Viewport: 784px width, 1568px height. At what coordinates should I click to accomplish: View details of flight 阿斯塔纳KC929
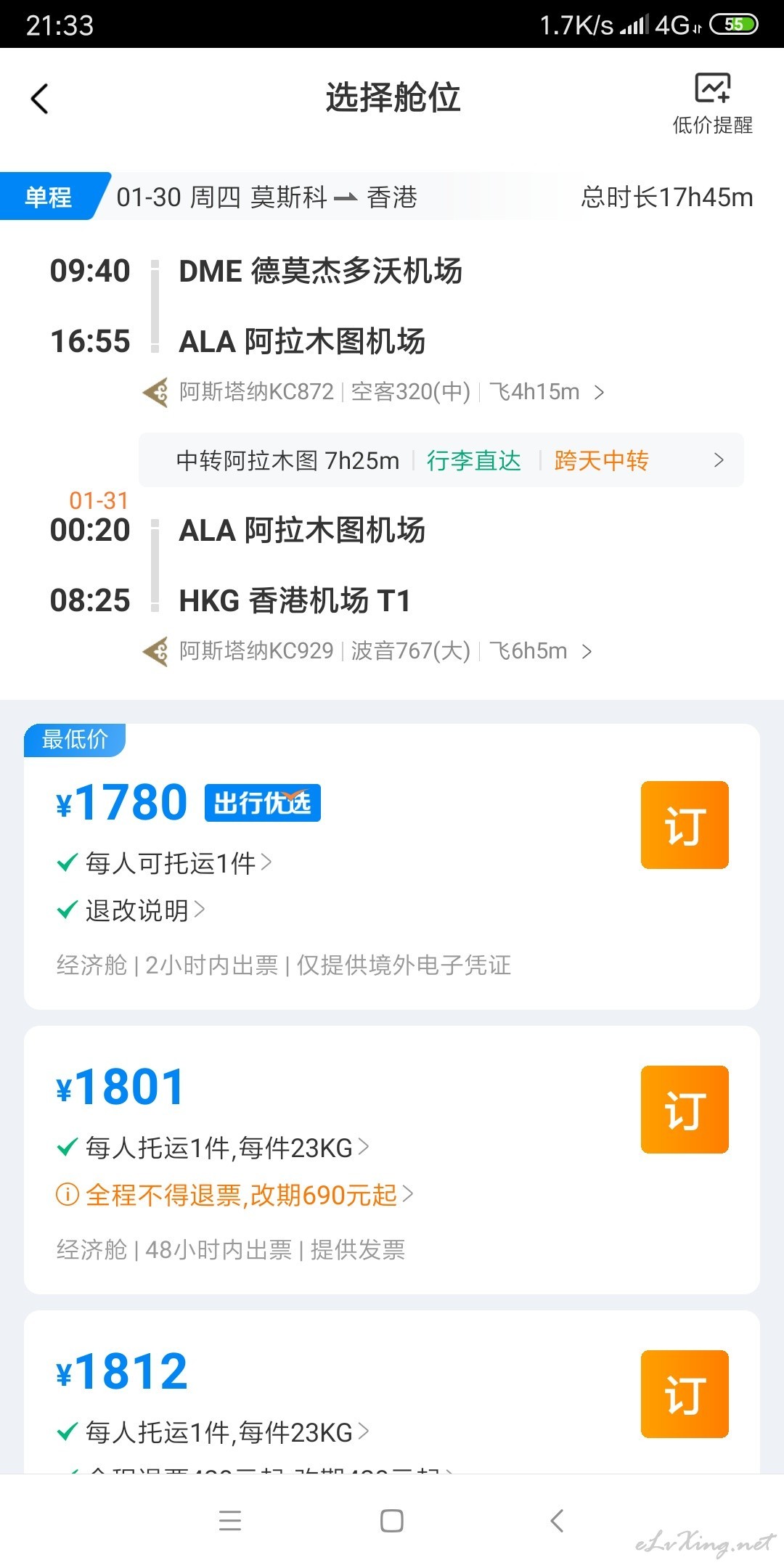(367, 651)
